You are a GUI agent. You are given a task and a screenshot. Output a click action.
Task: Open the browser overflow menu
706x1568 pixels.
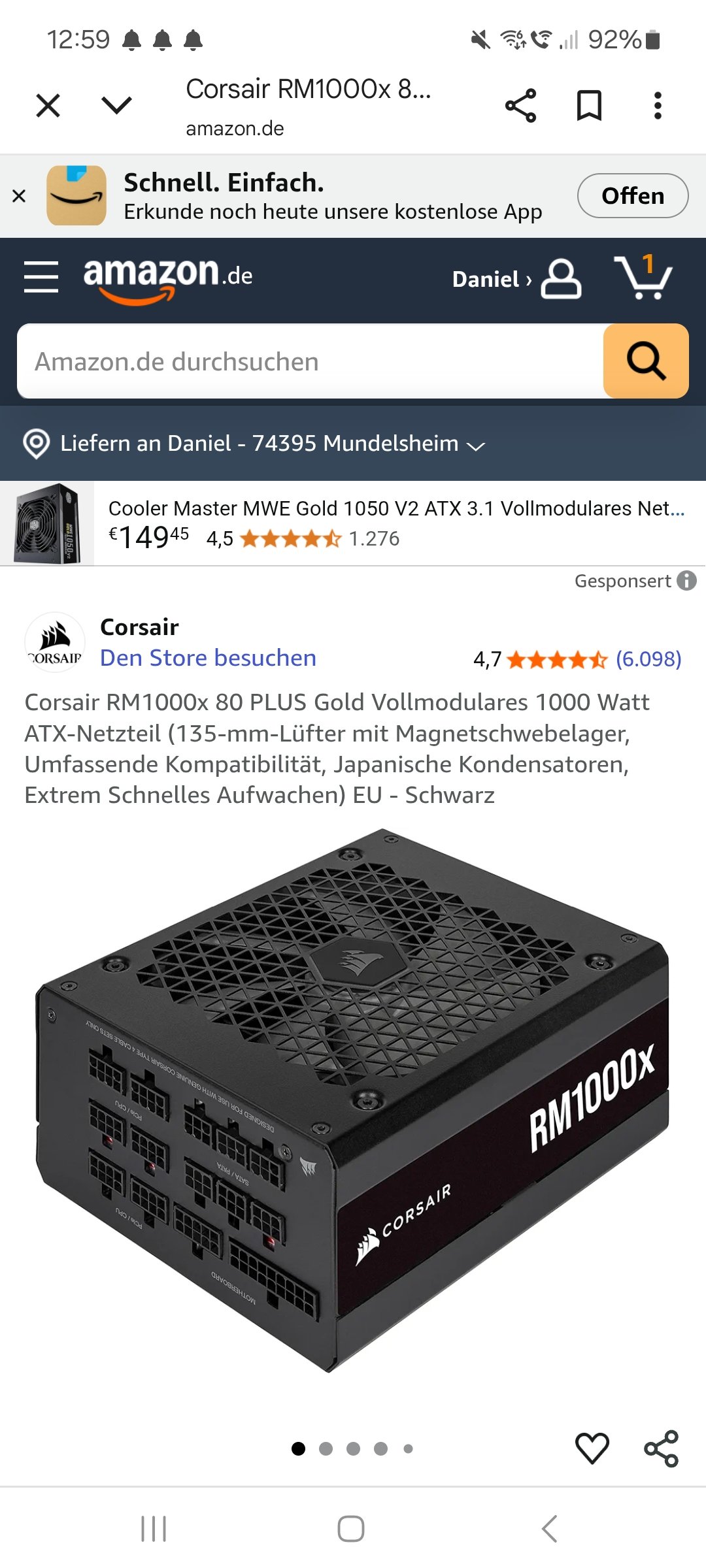tap(658, 106)
